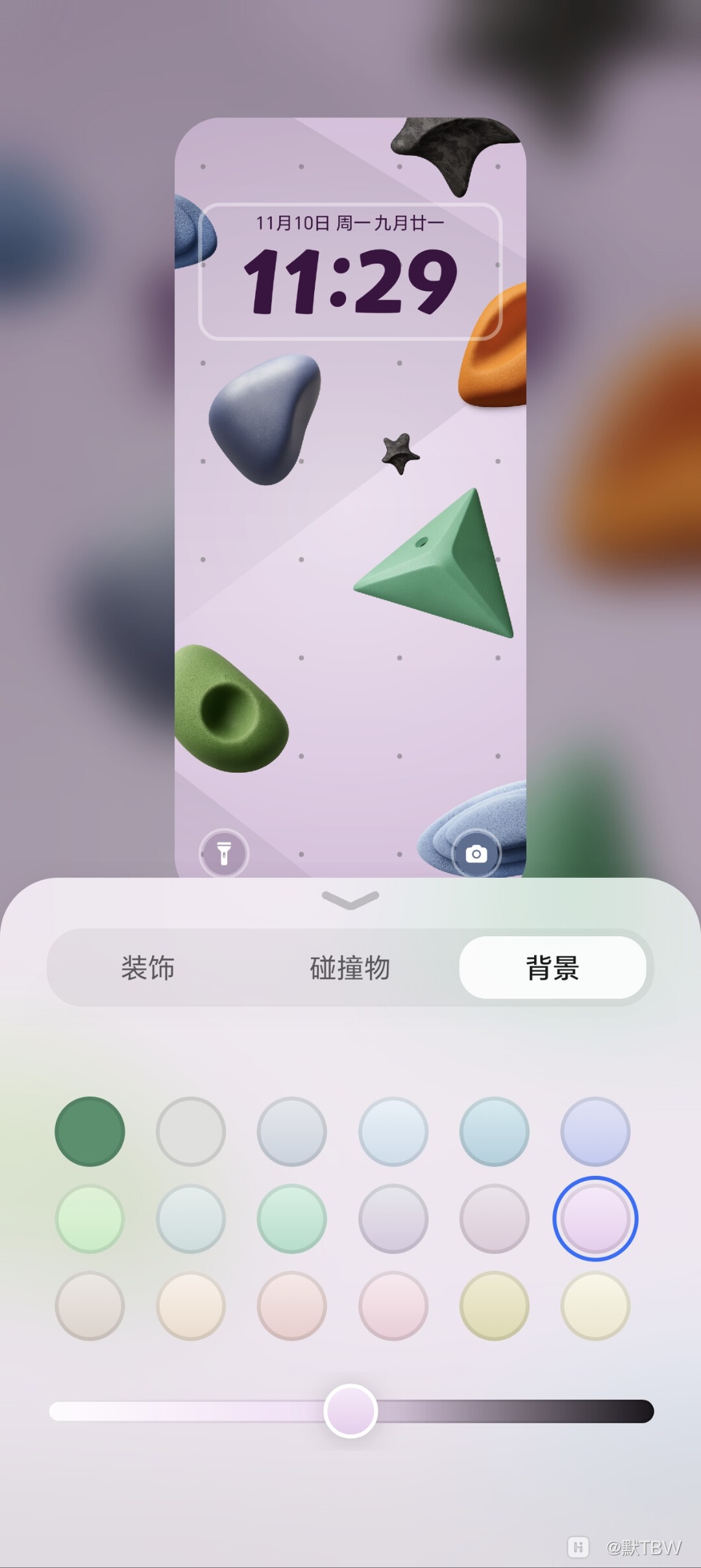Tap the flashlight shortcut on lock screen preview
701x1568 pixels.
tap(224, 853)
